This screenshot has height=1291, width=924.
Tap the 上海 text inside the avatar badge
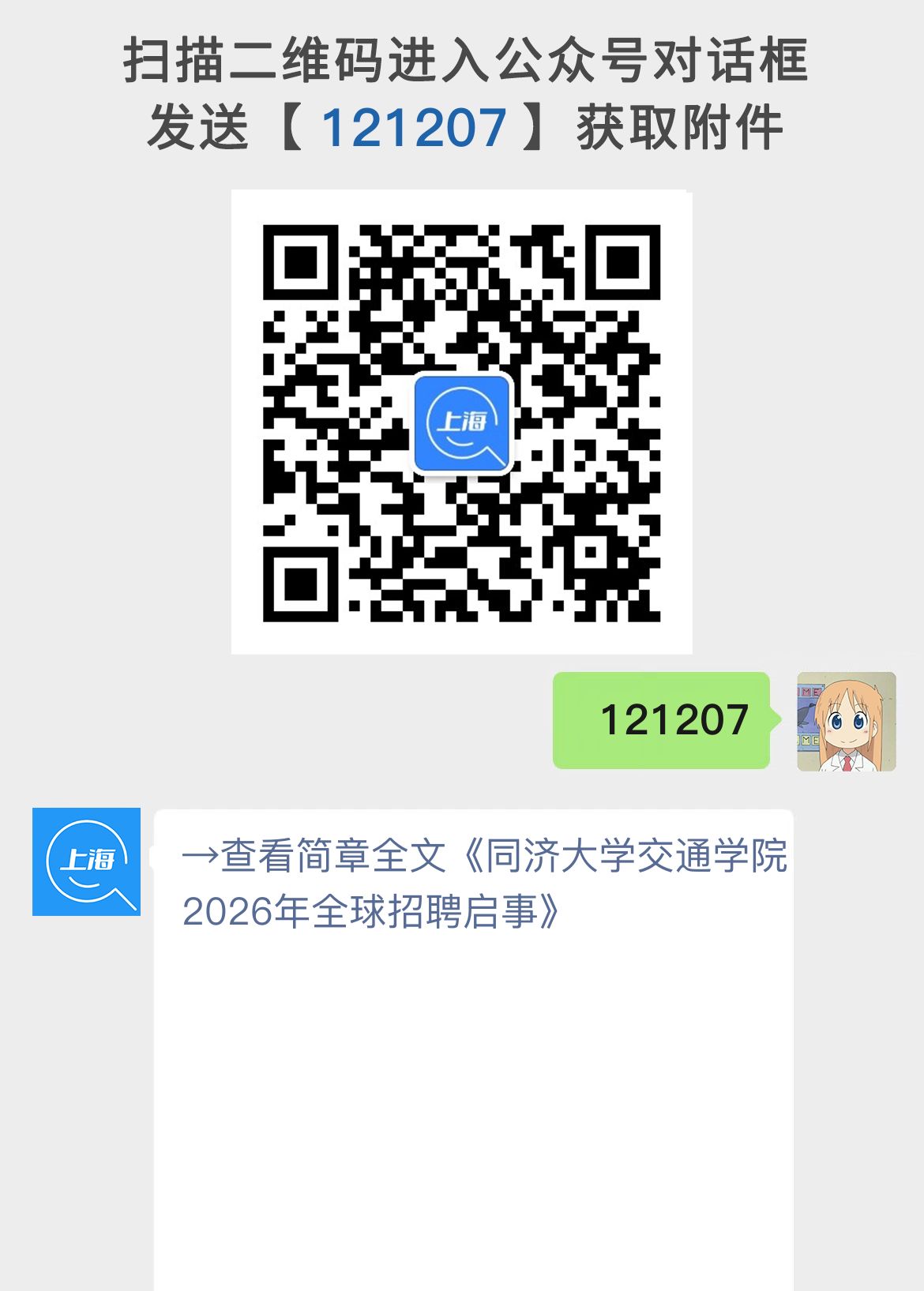point(87,857)
